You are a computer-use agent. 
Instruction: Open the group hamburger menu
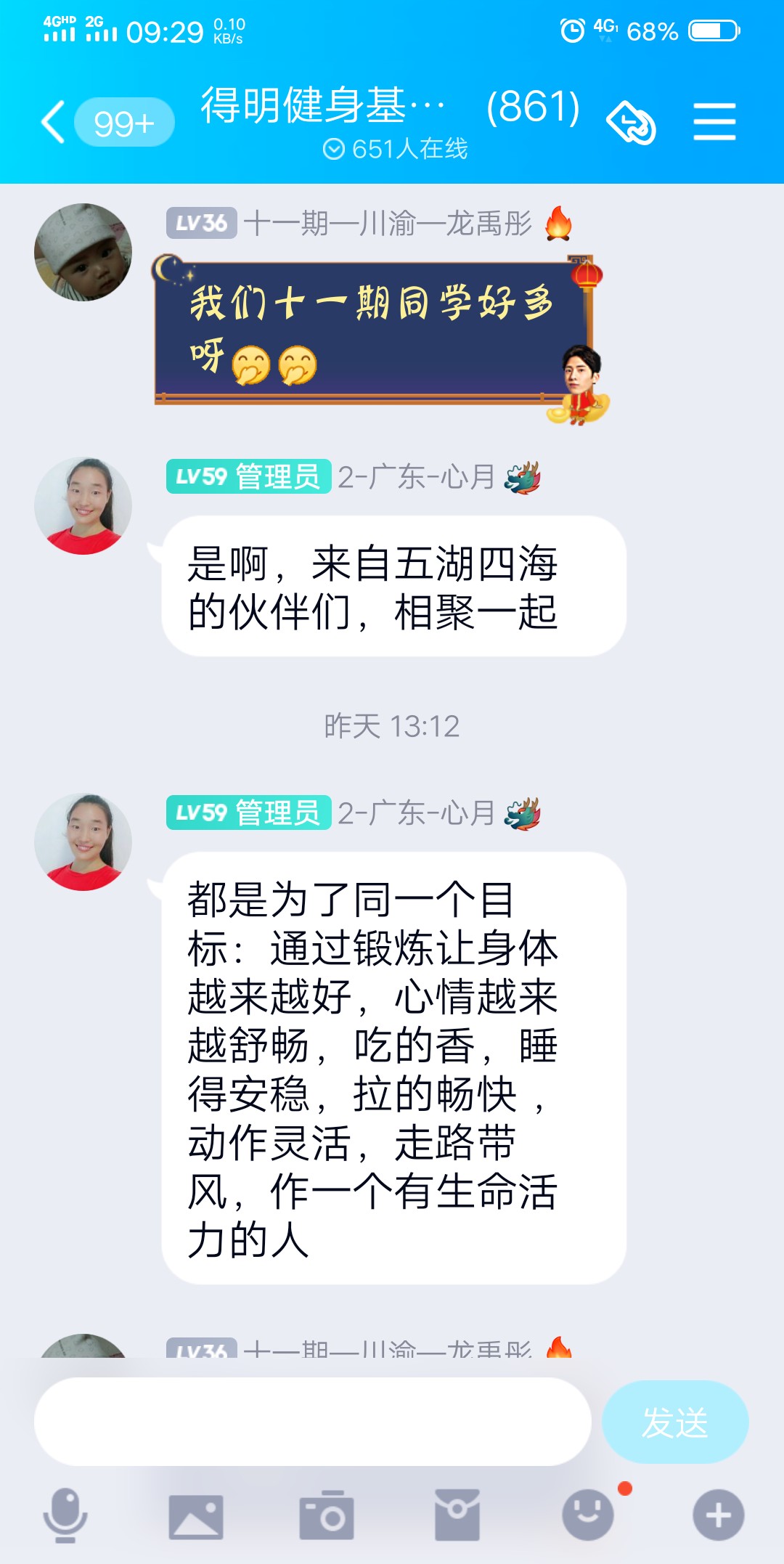point(714,122)
